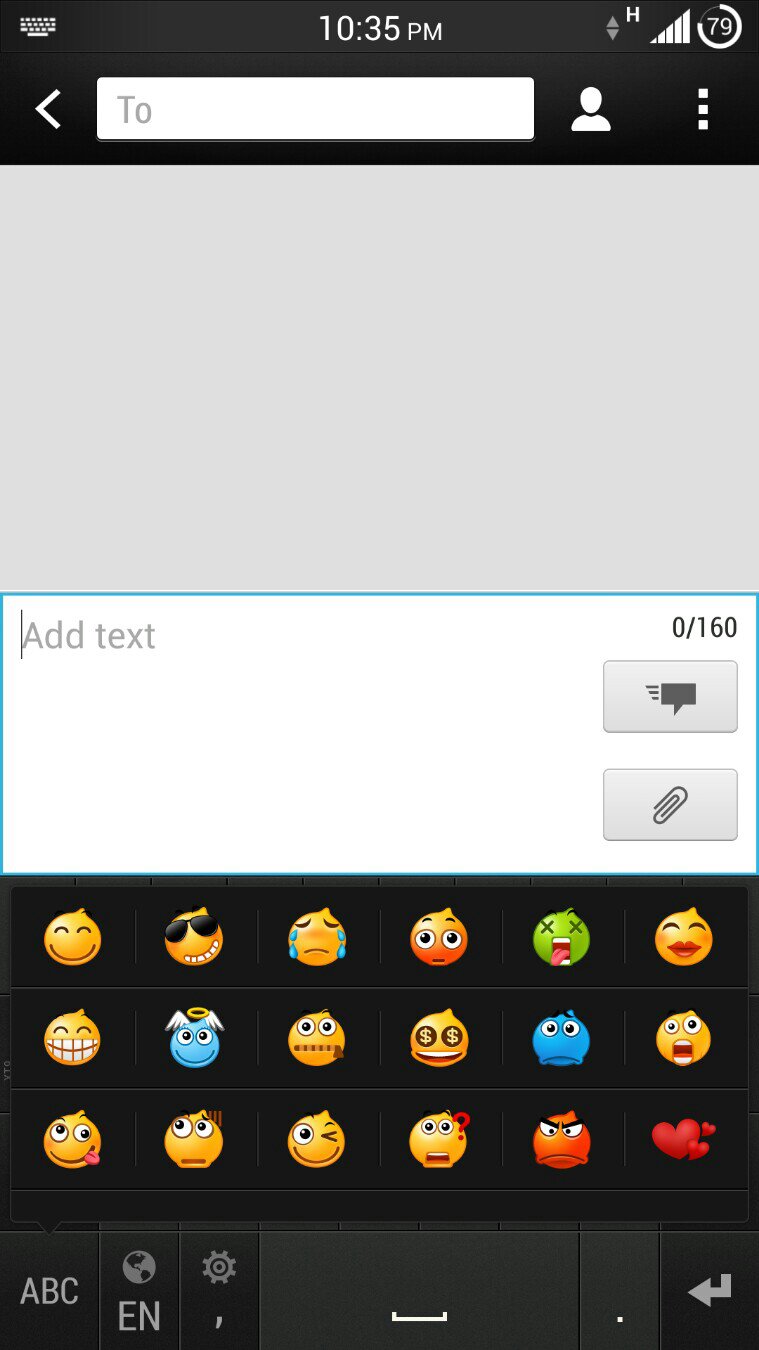Tap the To recipient field
This screenshot has width=759, height=1350.
point(315,109)
